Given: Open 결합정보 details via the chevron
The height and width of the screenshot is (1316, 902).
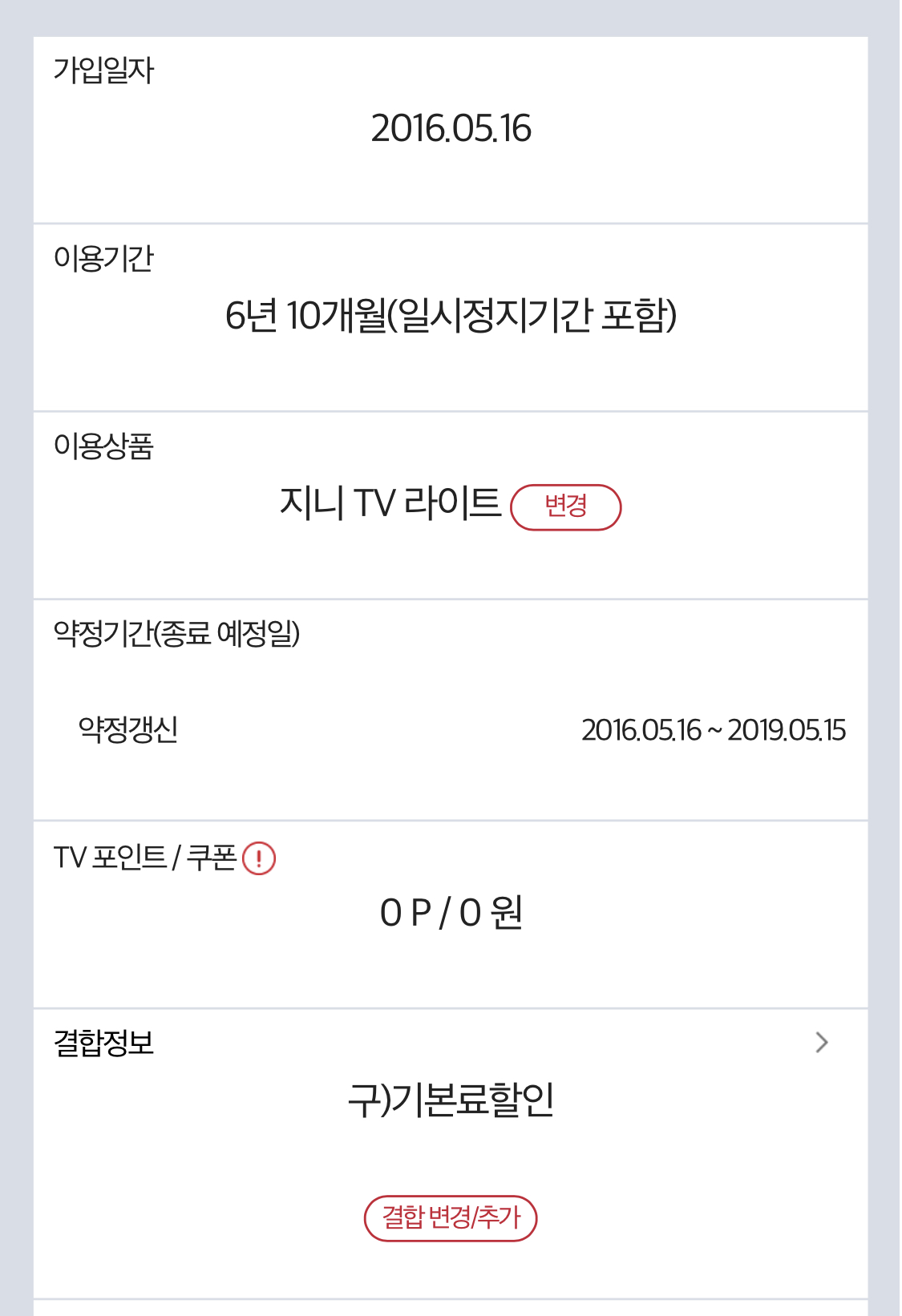Looking at the screenshot, I should tap(822, 1042).
